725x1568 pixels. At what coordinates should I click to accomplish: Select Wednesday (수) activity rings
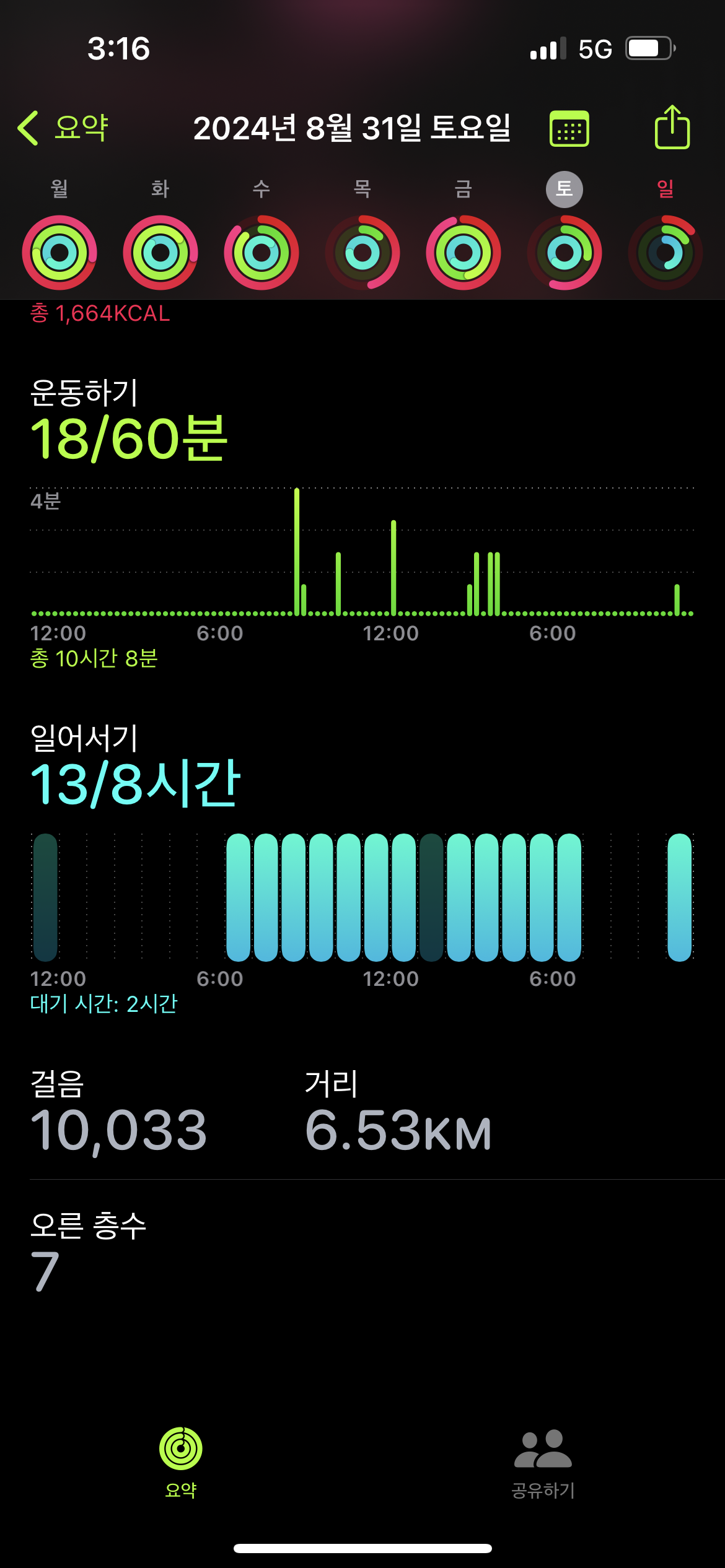coord(261,252)
